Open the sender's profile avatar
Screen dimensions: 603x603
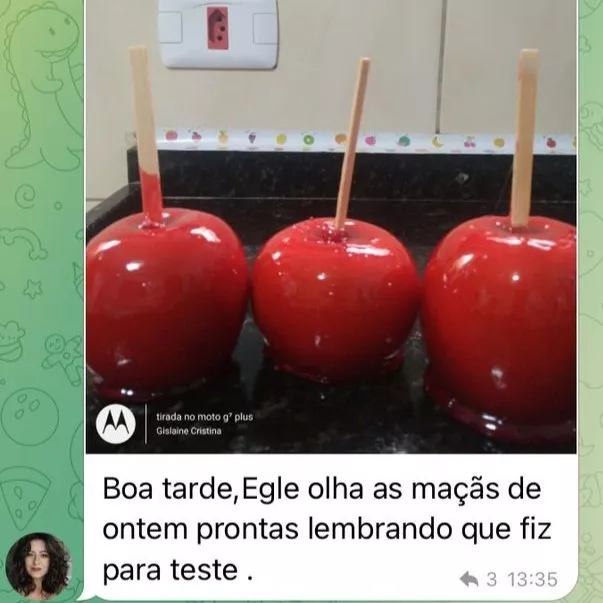point(38,565)
